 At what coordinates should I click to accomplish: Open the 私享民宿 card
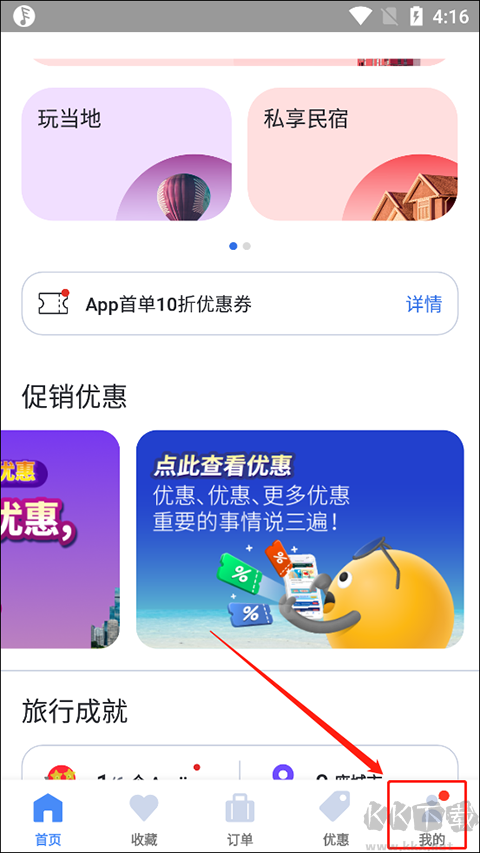(x=353, y=154)
